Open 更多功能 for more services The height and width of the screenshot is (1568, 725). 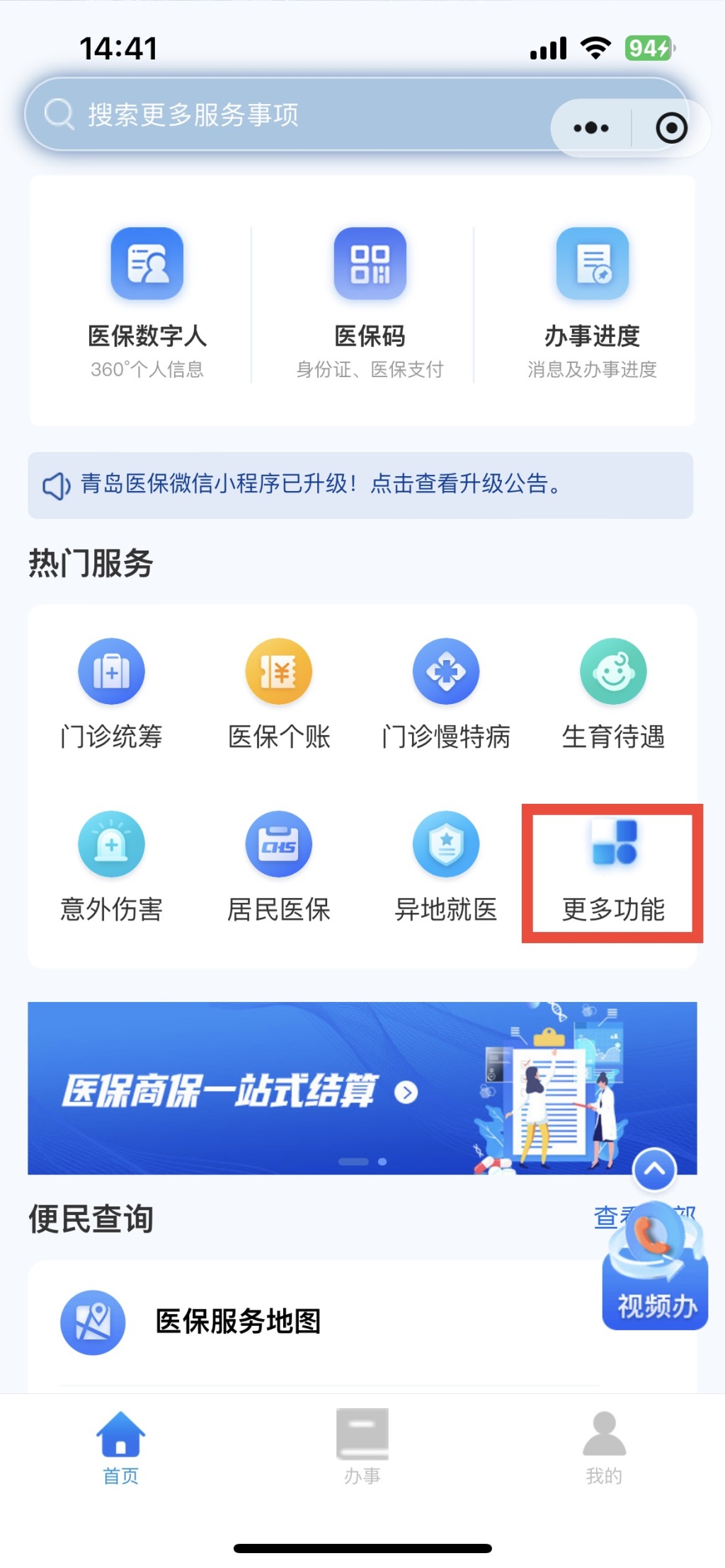click(613, 872)
